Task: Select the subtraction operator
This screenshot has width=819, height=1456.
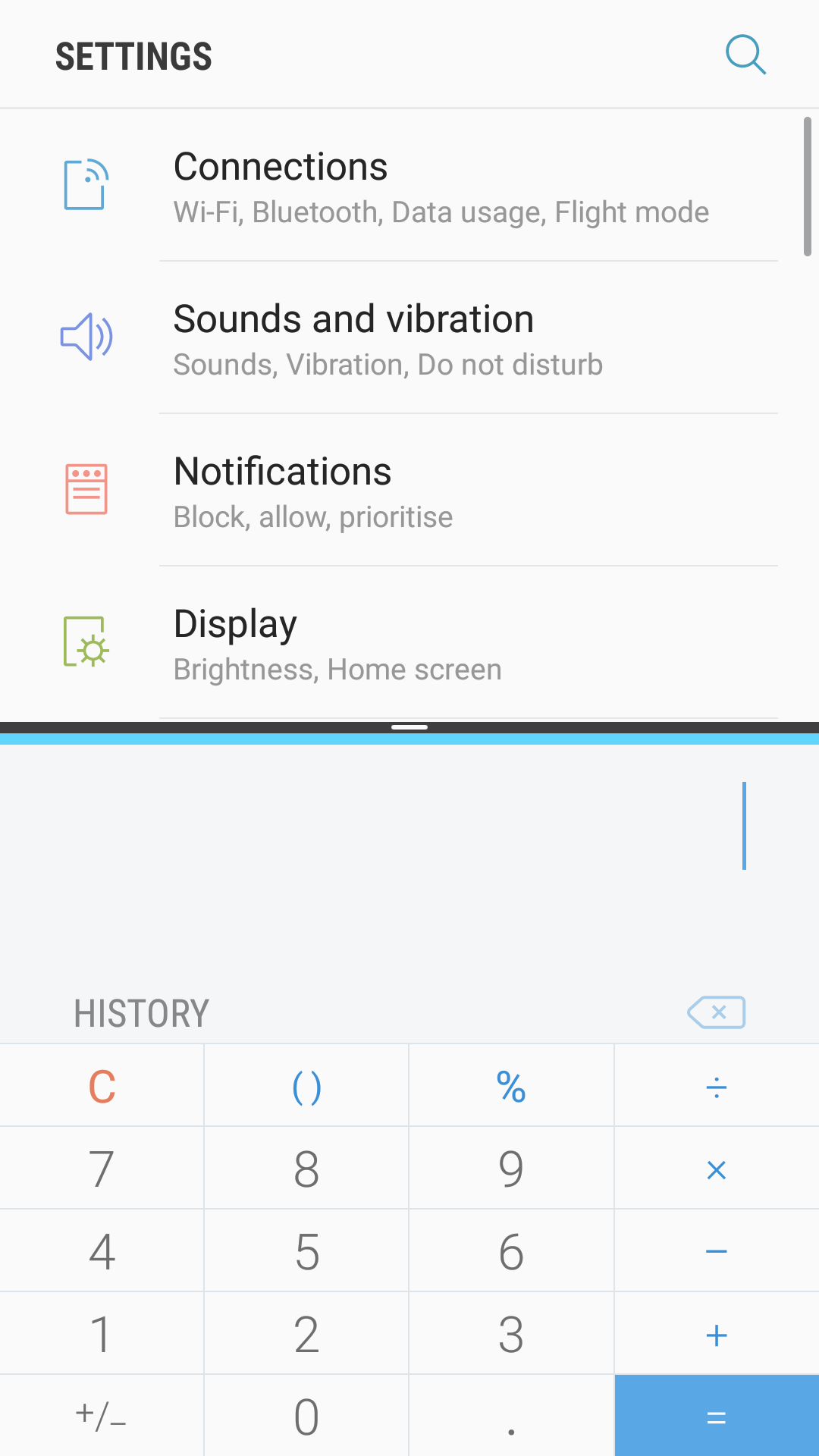Action: (716, 1251)
